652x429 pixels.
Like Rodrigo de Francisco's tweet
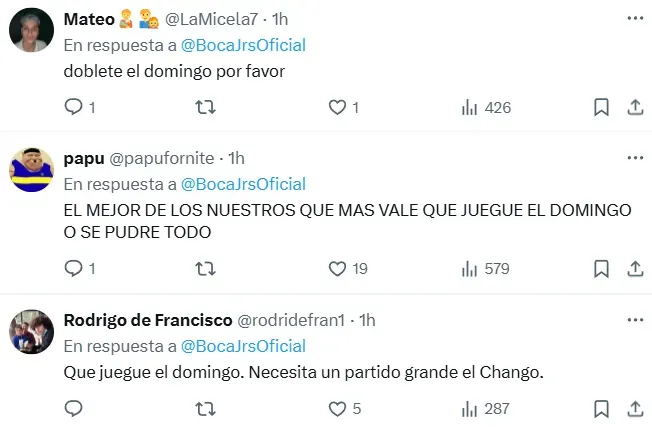[x=338, y=408]
